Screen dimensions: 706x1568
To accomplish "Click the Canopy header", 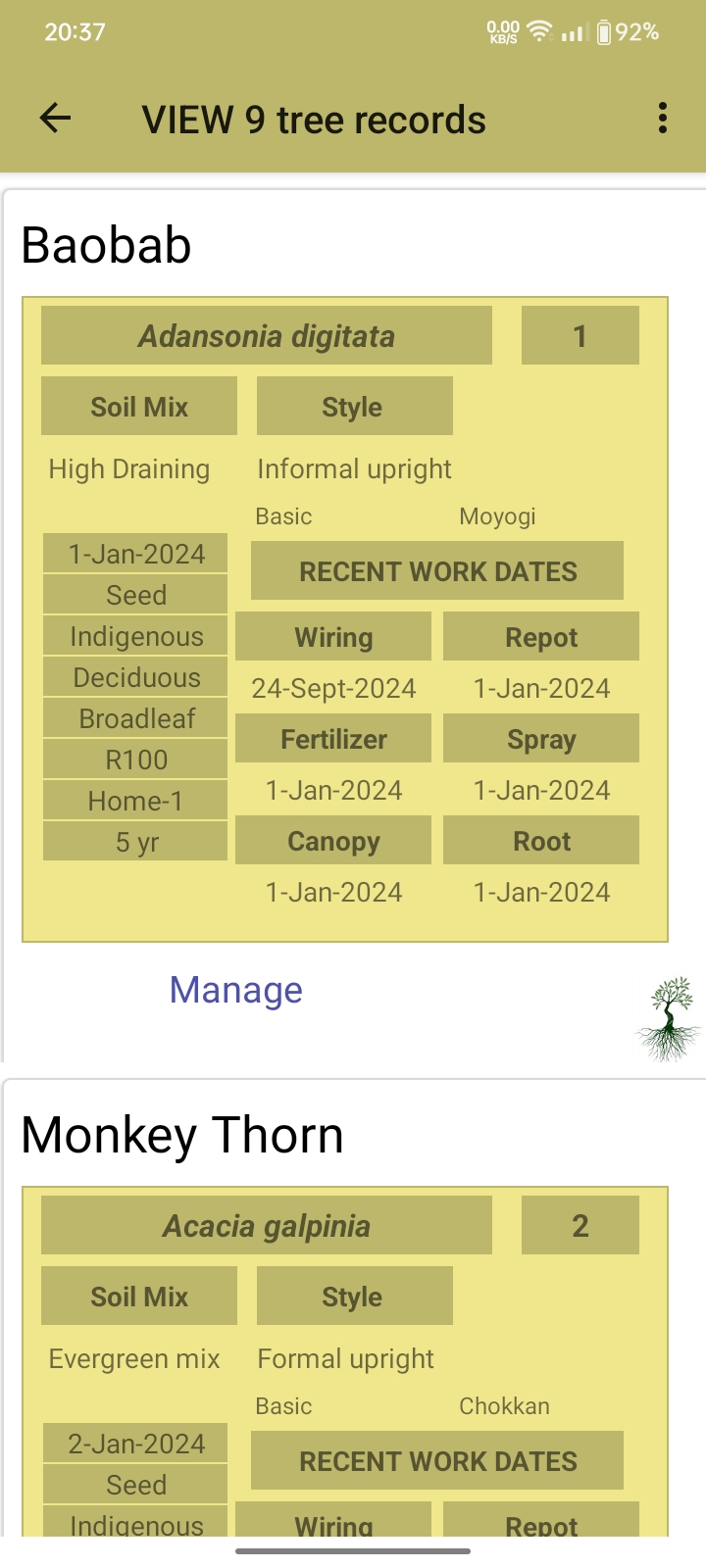I will tap(332, 841).
